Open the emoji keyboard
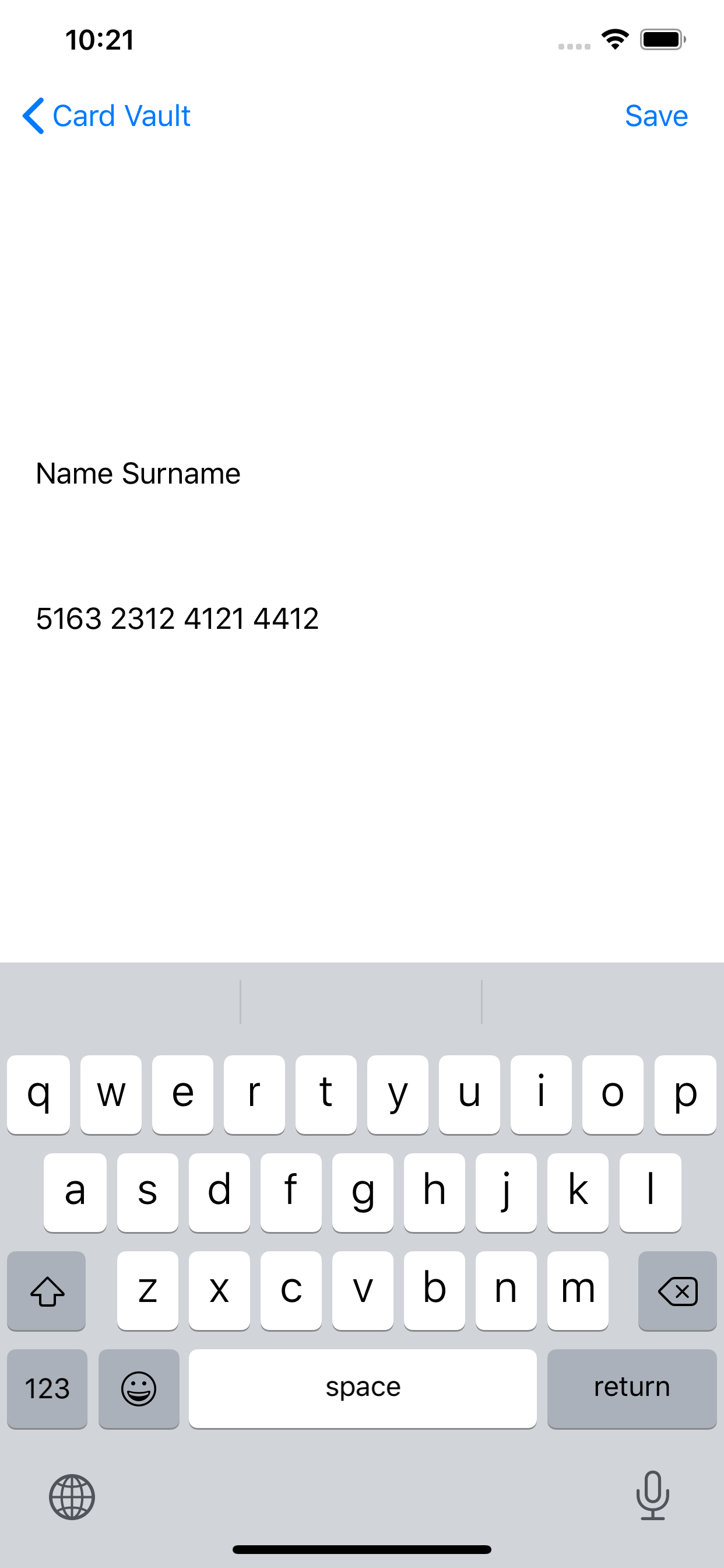The width and height of the screenshot is (724, 1568). tap(139, 1388)
